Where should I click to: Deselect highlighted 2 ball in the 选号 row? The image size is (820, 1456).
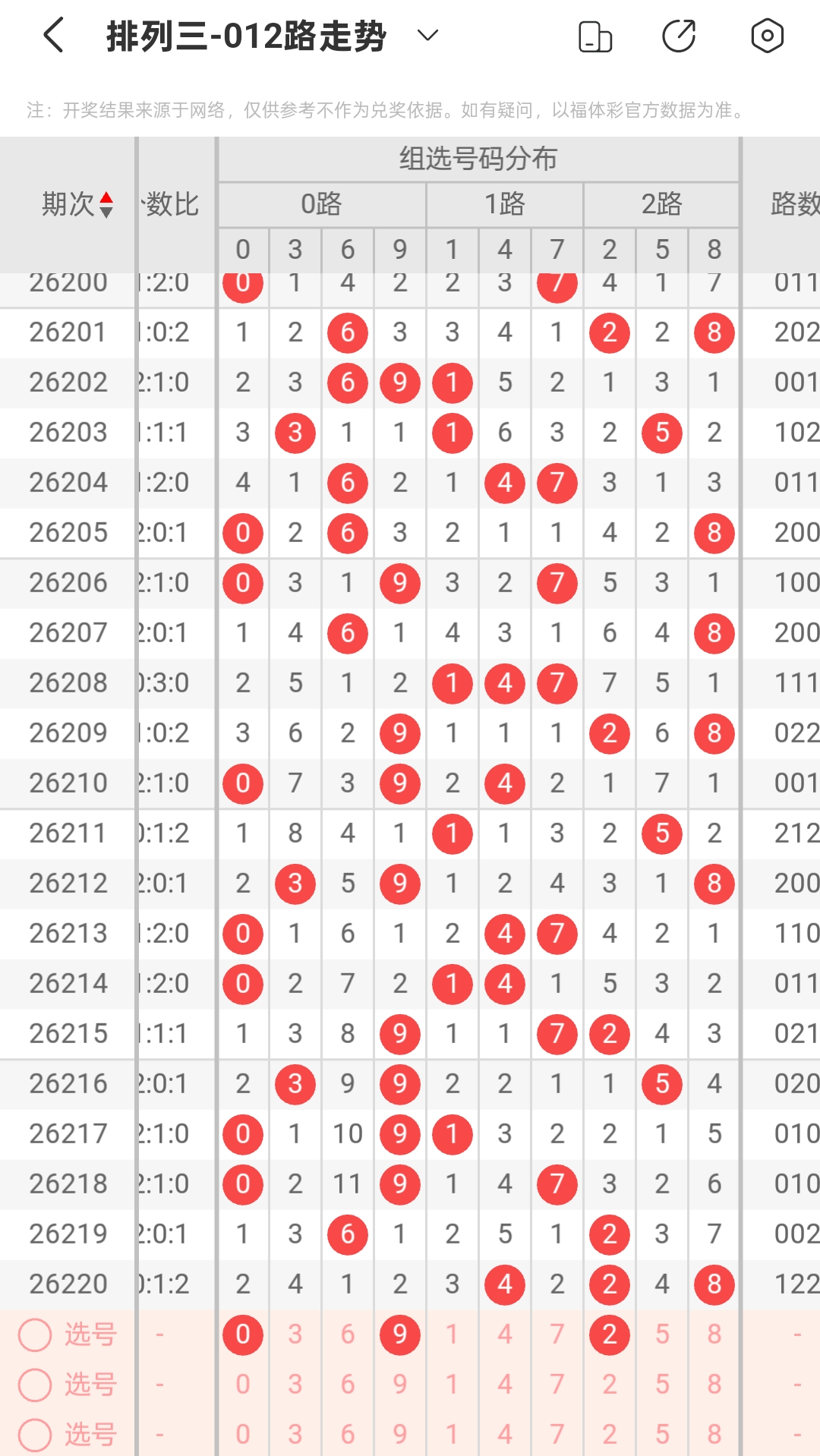pyautogui.click(x=610, y=1335)
